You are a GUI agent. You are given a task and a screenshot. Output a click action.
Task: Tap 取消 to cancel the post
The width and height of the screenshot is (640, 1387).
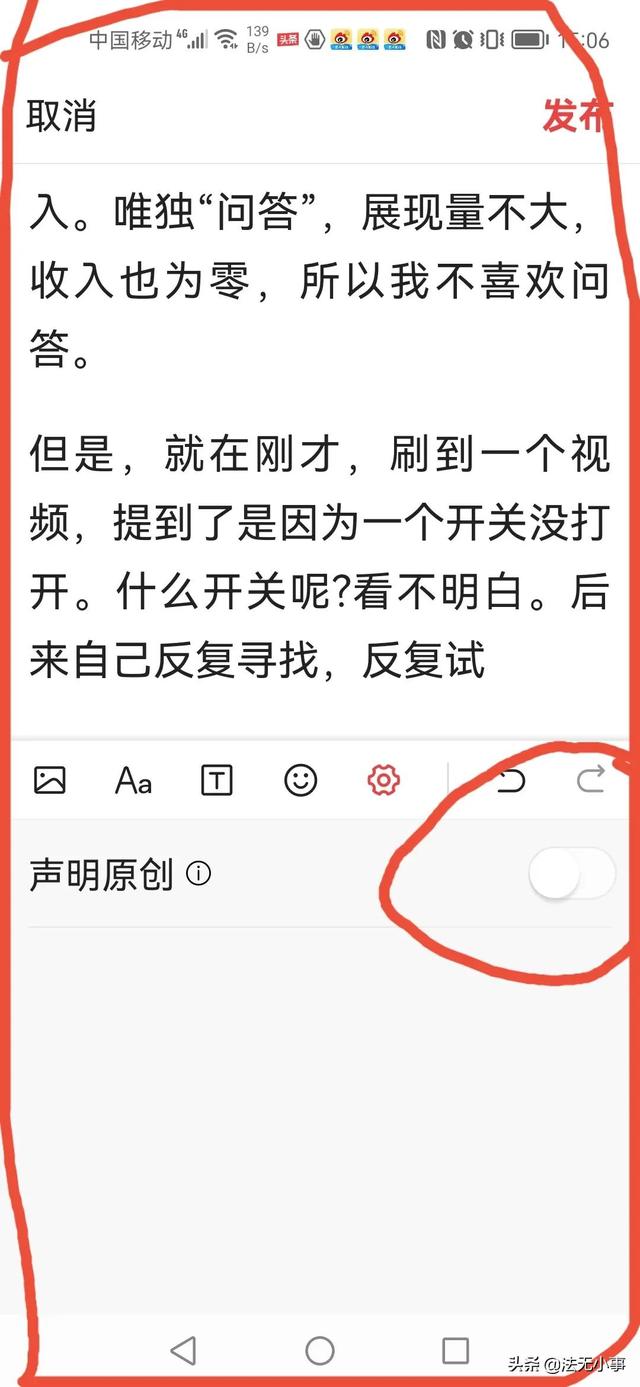[x=61, y=117]
